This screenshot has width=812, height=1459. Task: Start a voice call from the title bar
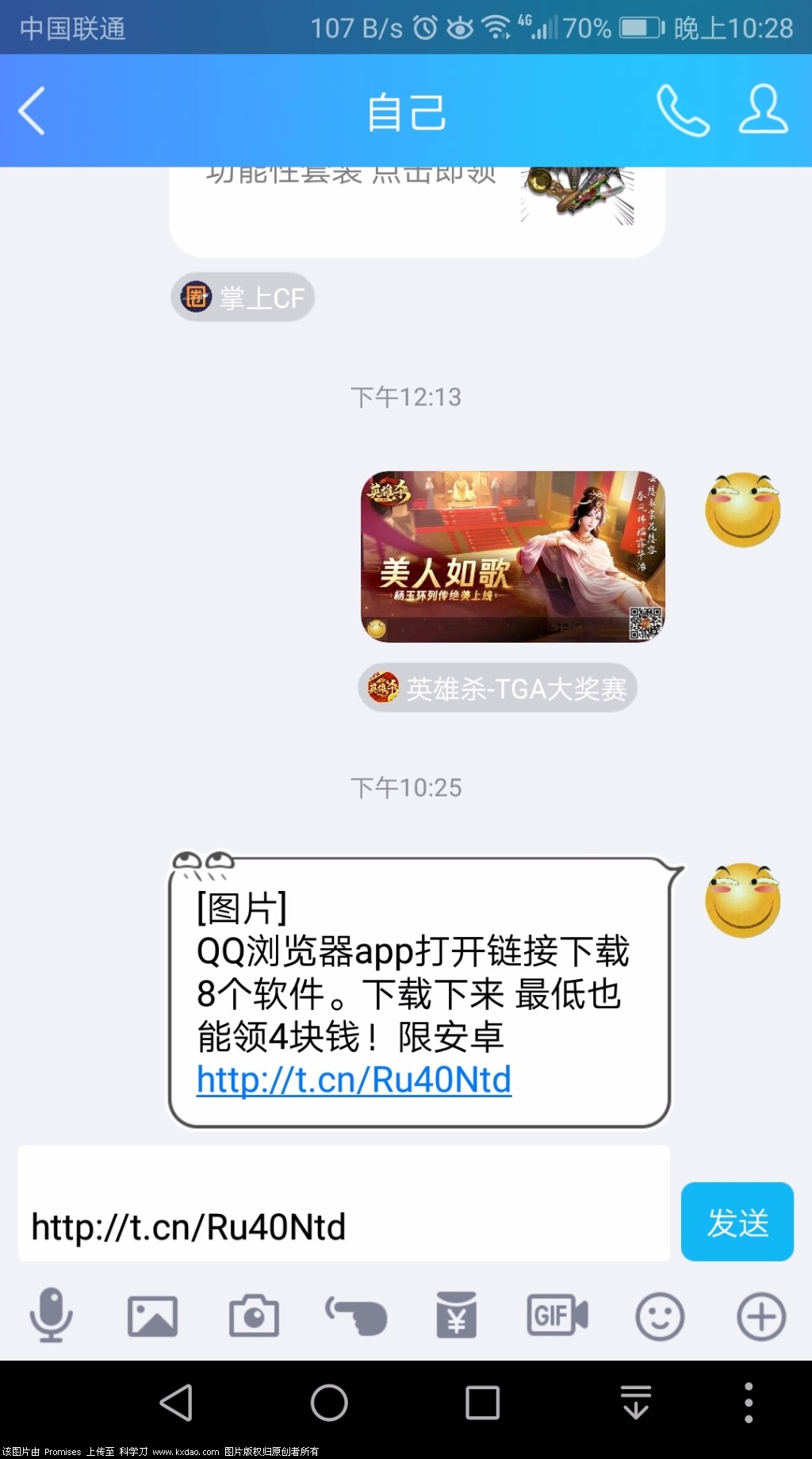click(685, 111)
